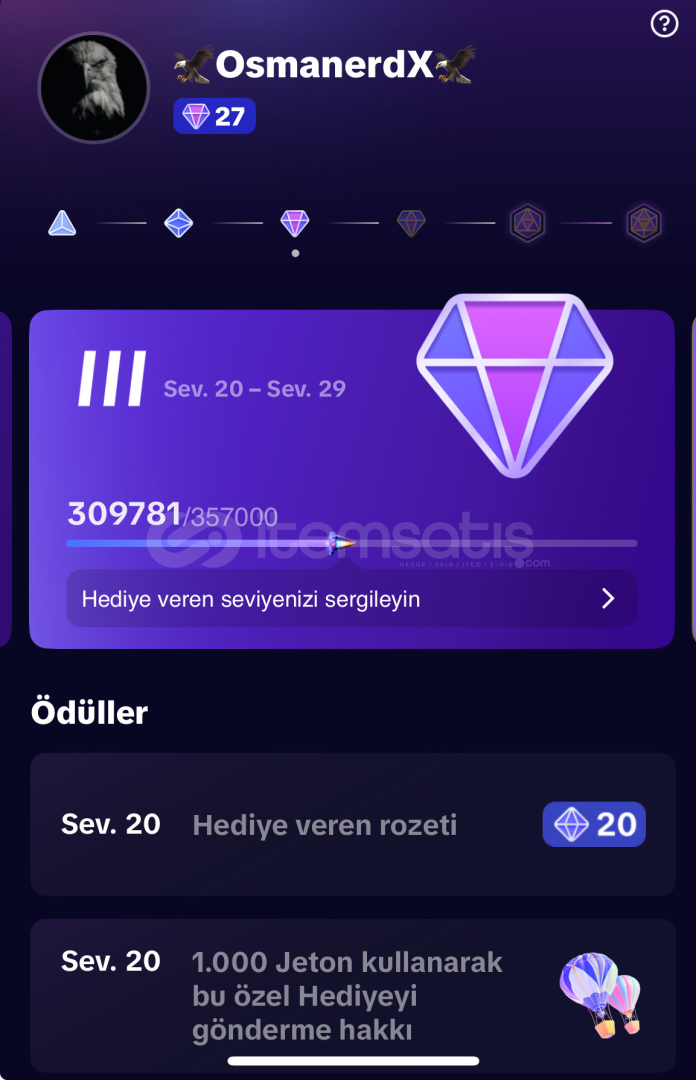Select the sixth hexagon level icon
This screenshot has height=1080, width=696.
click(x=643, y=223)
